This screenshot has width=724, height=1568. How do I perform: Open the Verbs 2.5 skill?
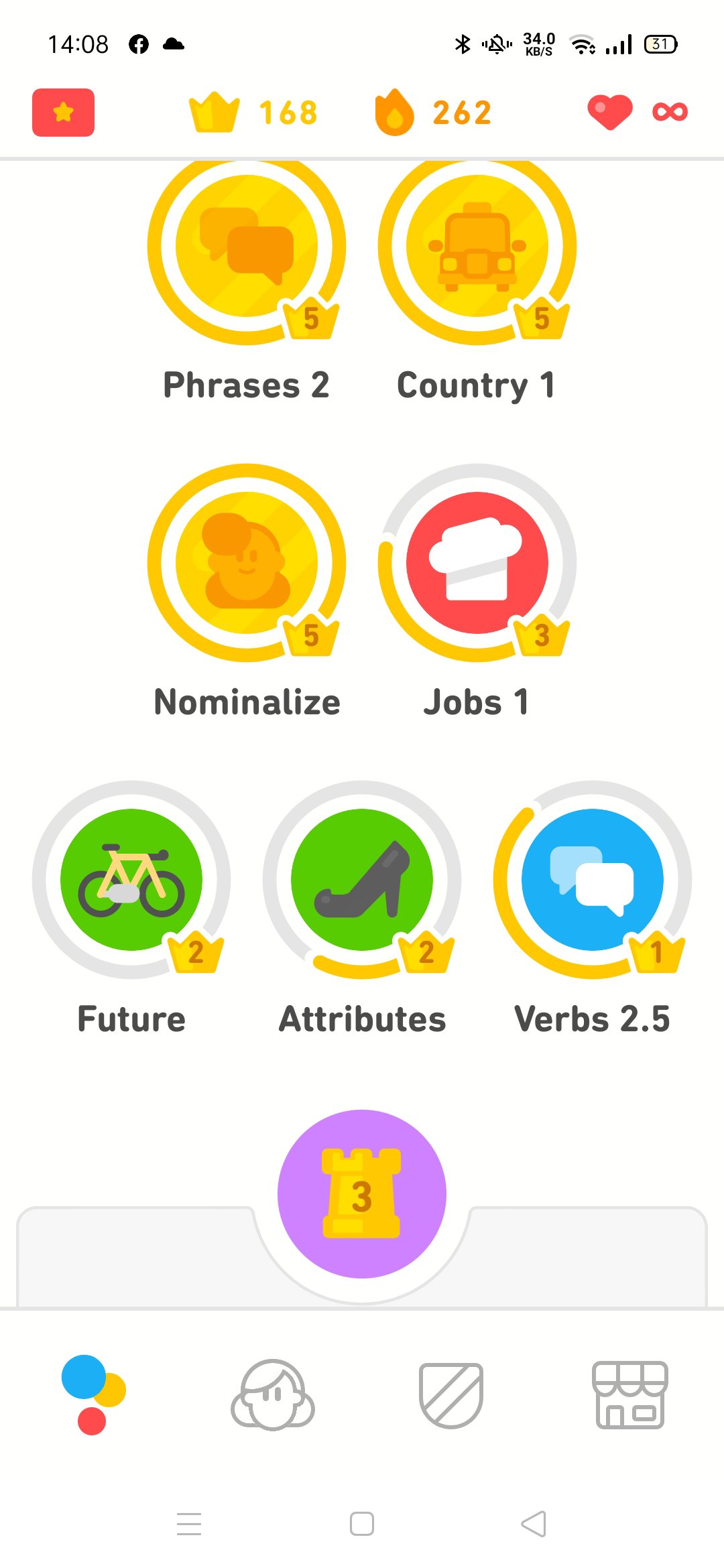coord(593,880)
